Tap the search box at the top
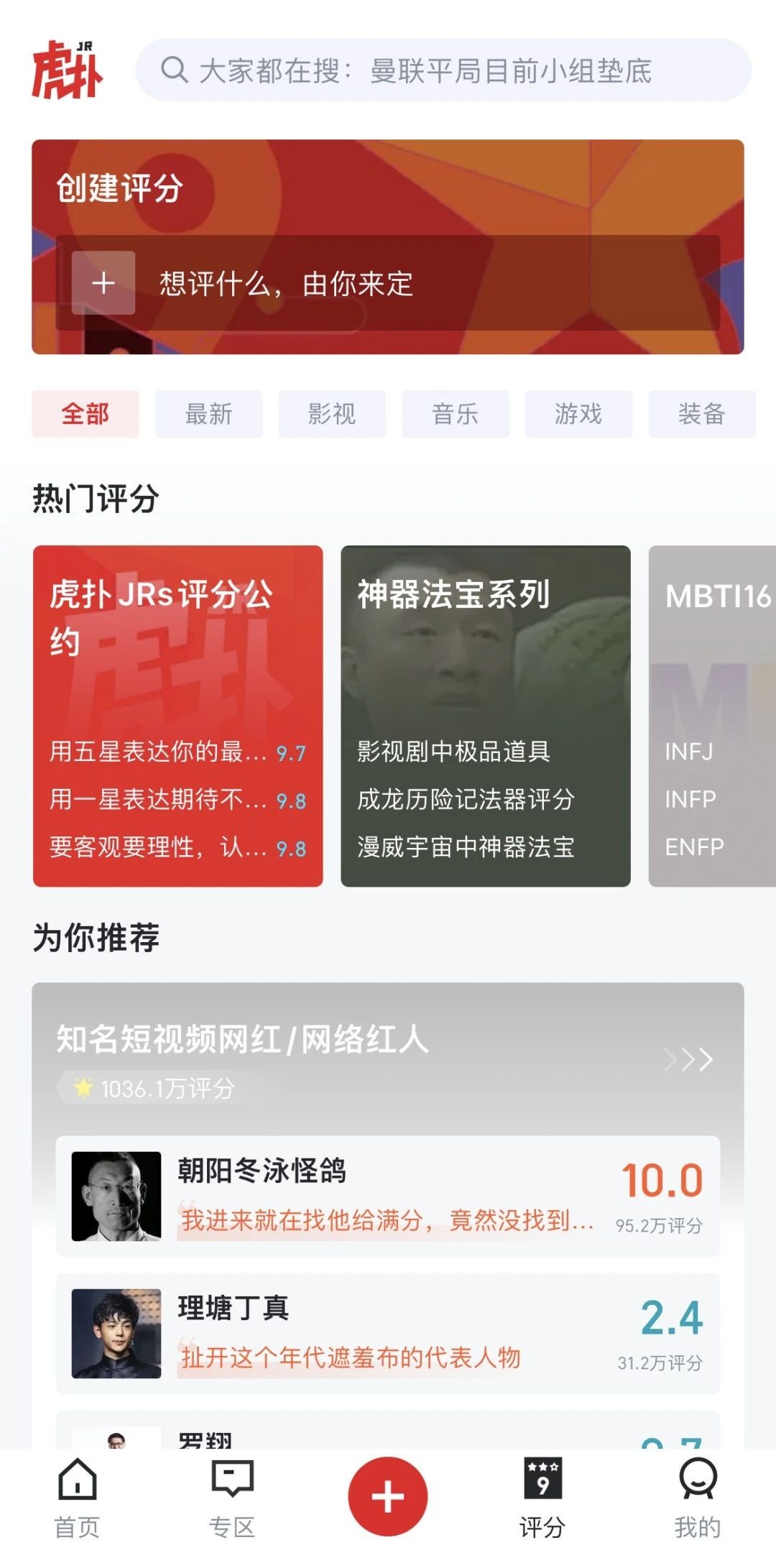776x1568 pixels. (x=443, y=70)
